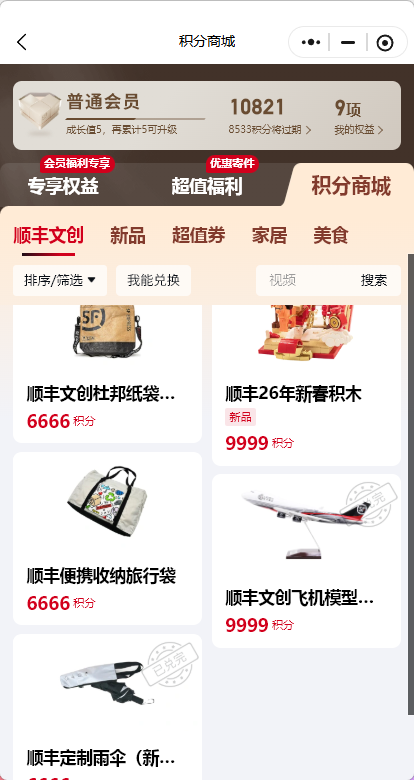Open the 顺丰26年新春积木 product card
Screen dimensions: 414x780
point(306,385)
